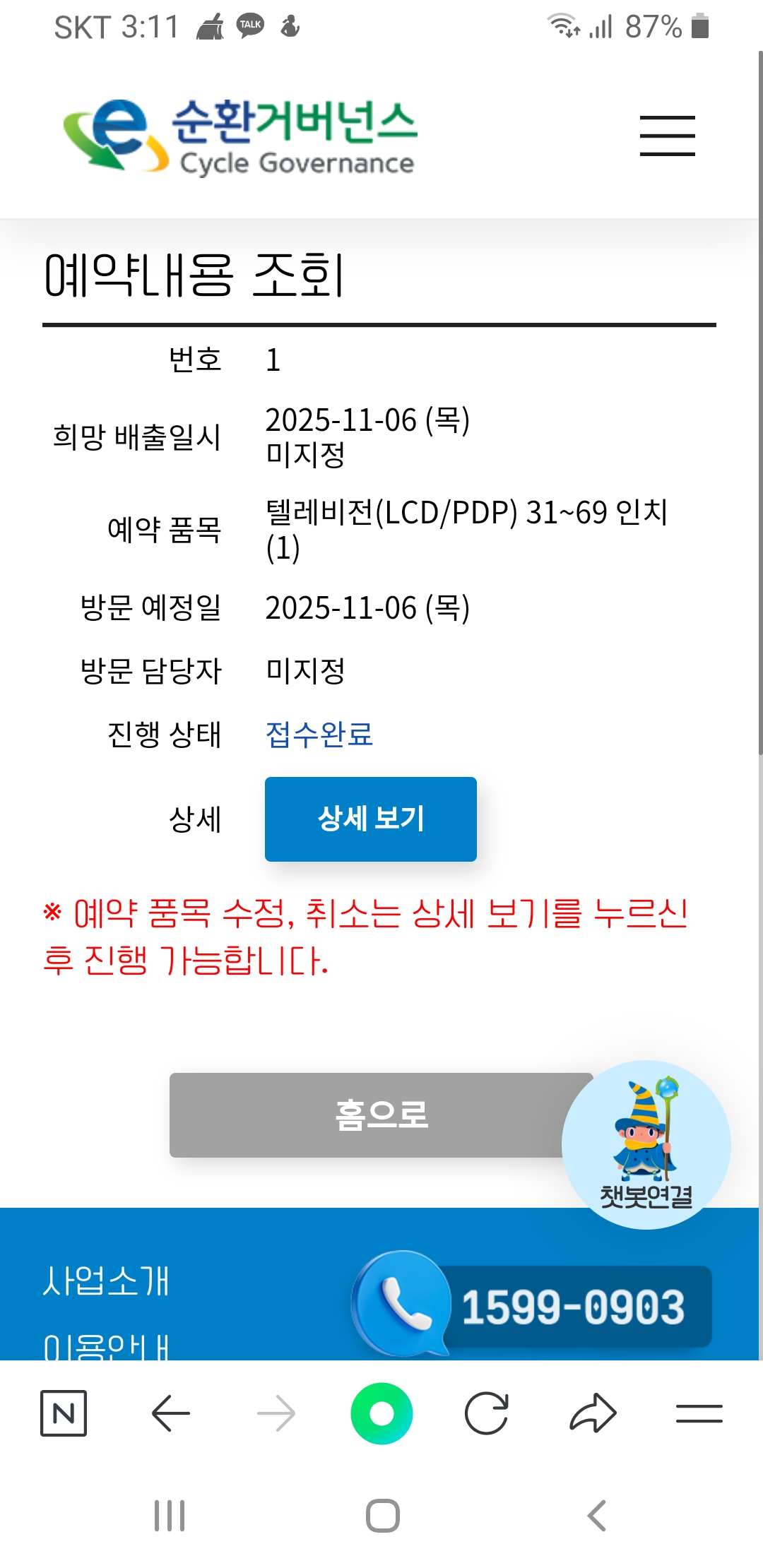Go to the phone's home screen
This screenshot has height=1568, width=763.
[382, 1516]
